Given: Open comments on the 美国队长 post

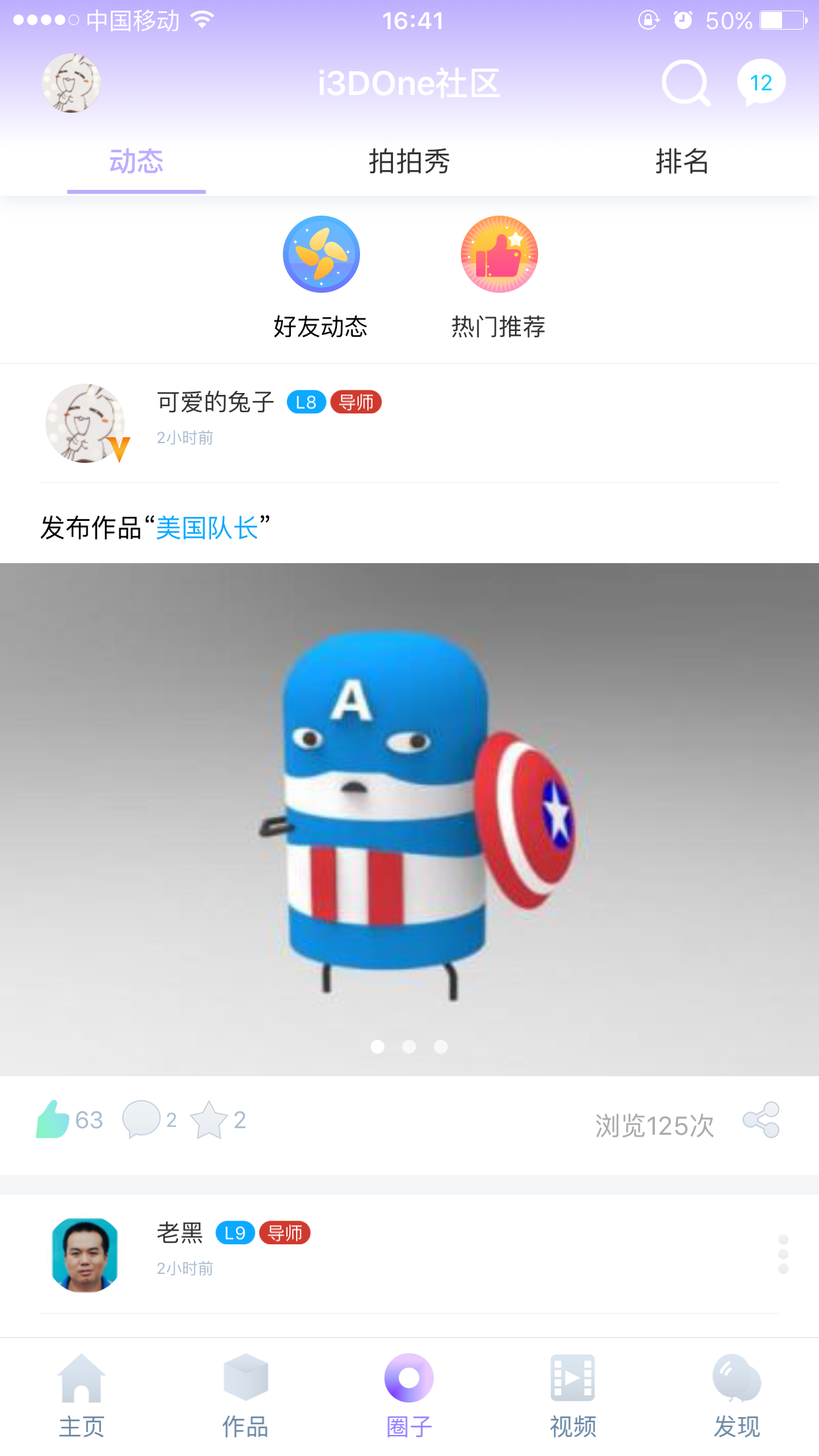Looking at the screenshot, I should (x=142, y=1120).
